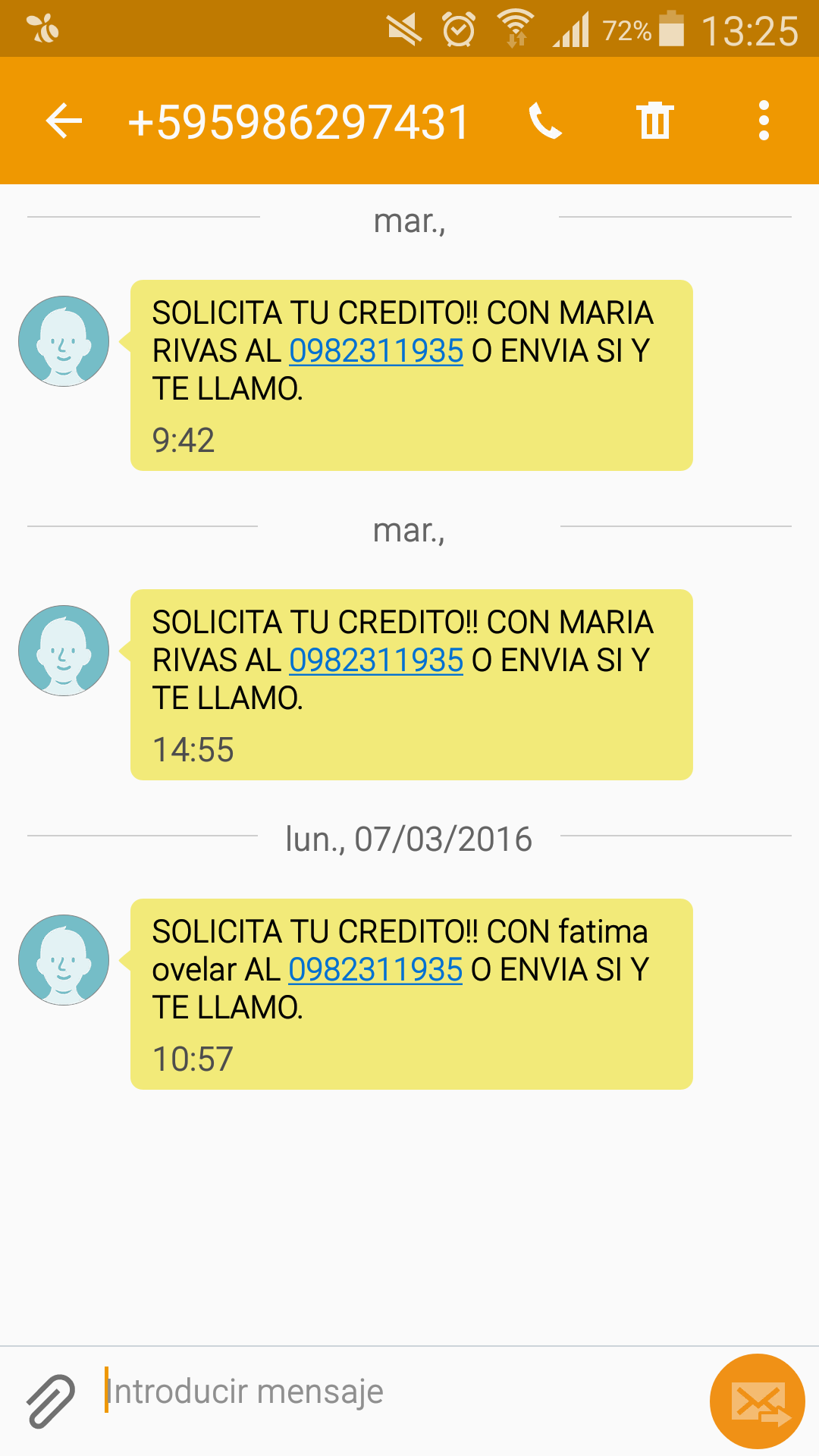
Task: Open the contact avatar beside the 14:55 message
Action: coord(64,651)
